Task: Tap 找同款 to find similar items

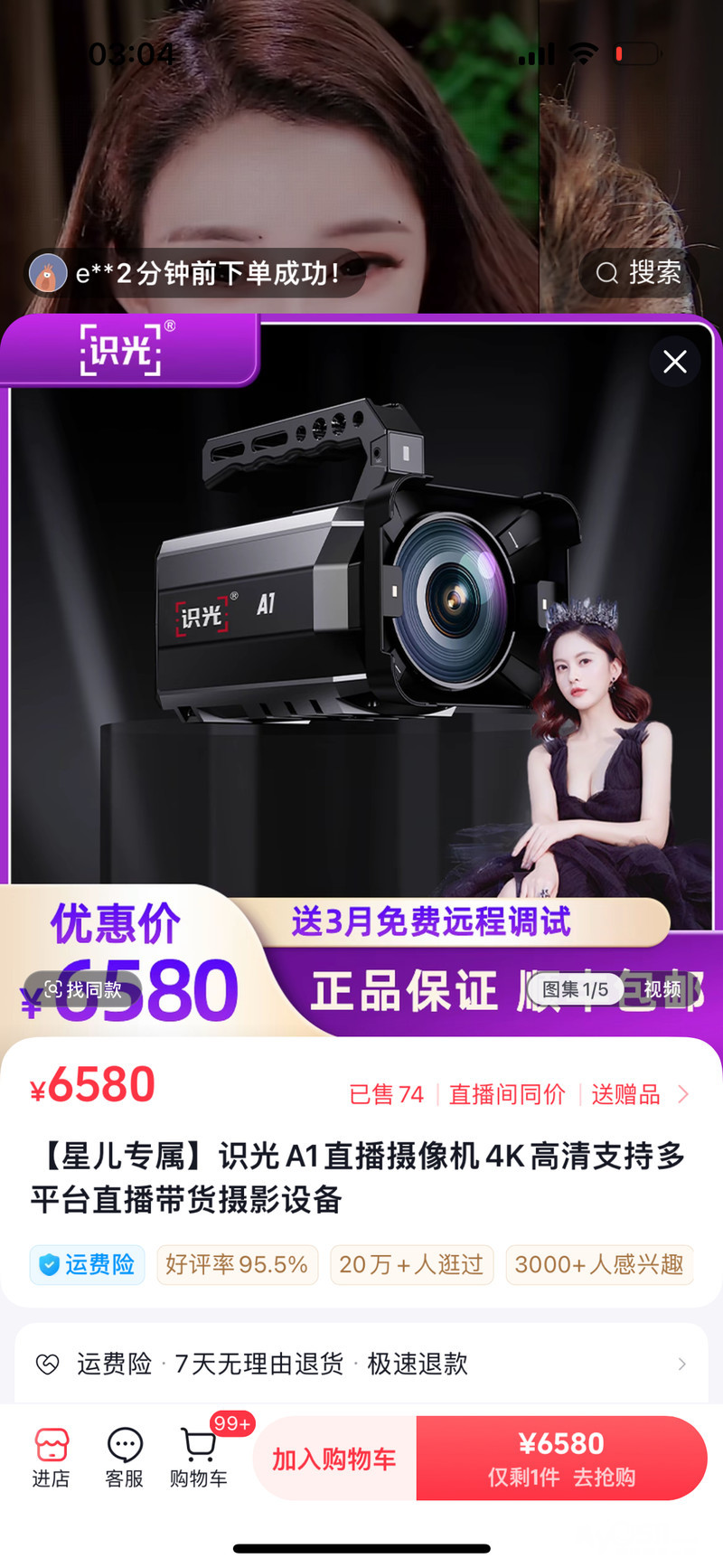Action: (x=83, y=989)
